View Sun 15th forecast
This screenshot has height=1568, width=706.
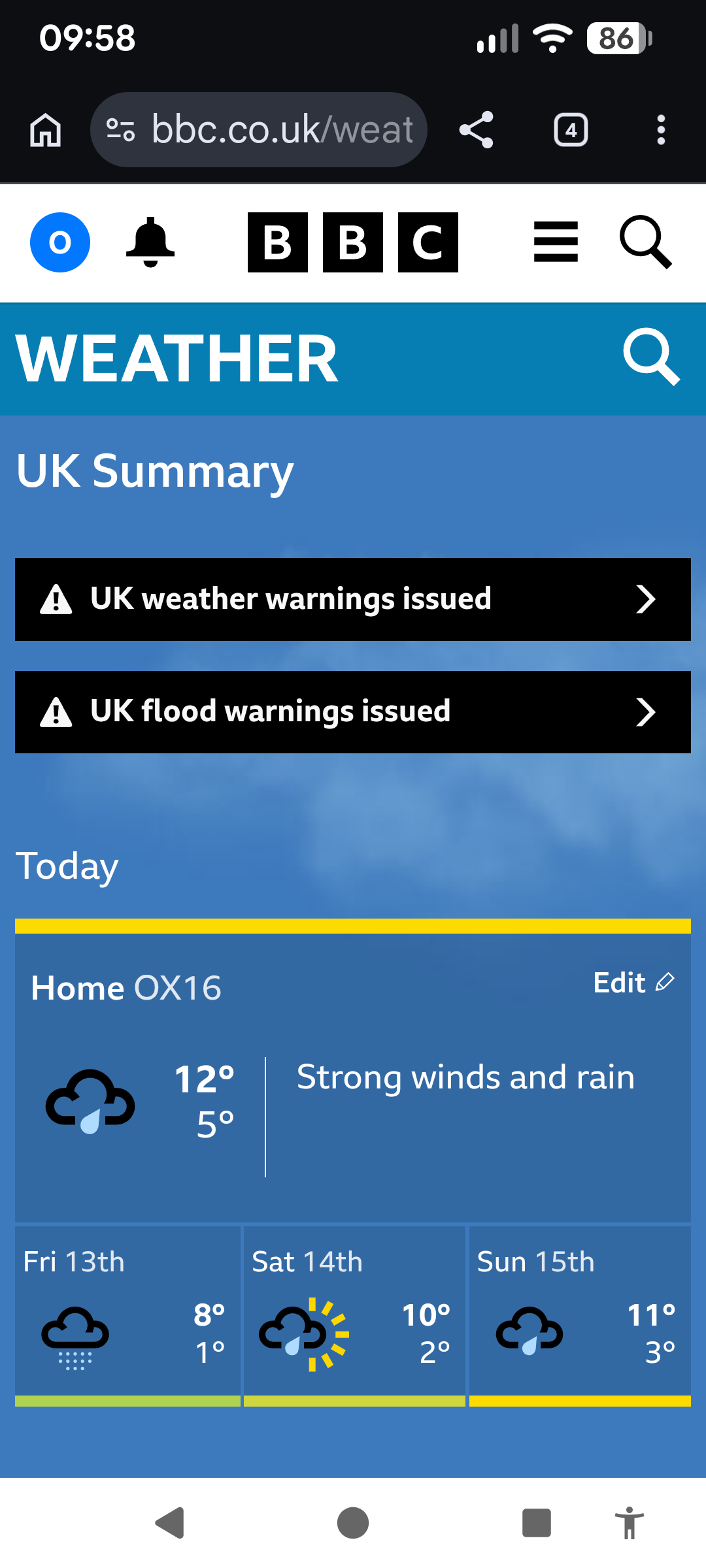point(580,1313)
